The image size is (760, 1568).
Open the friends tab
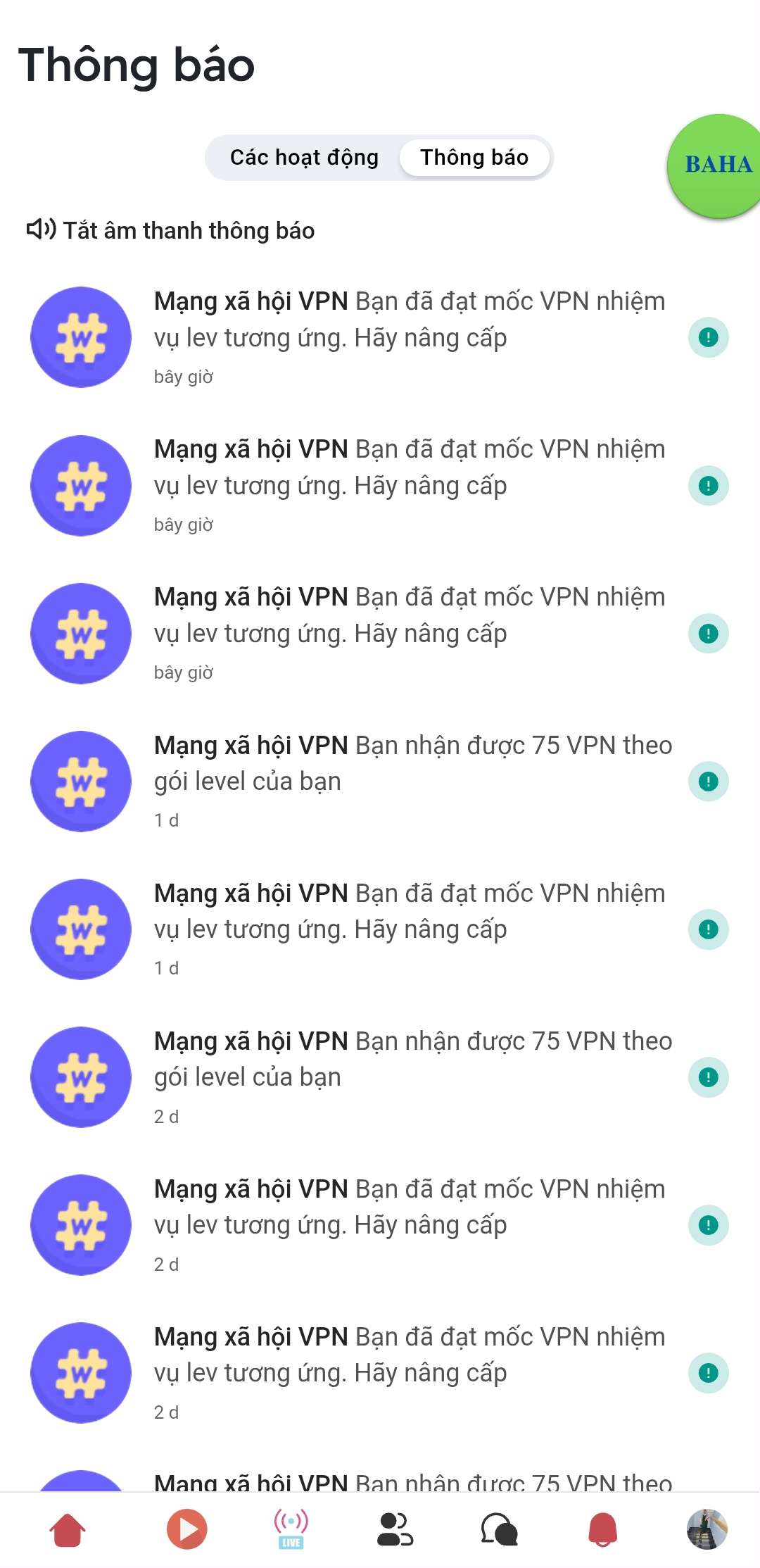[395, 1530]
